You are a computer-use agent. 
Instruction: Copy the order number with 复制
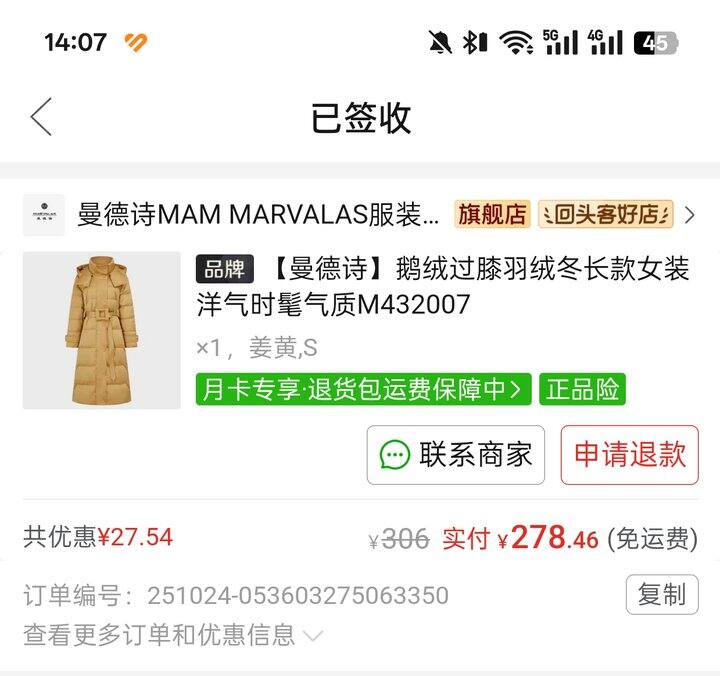coord(661,595)
